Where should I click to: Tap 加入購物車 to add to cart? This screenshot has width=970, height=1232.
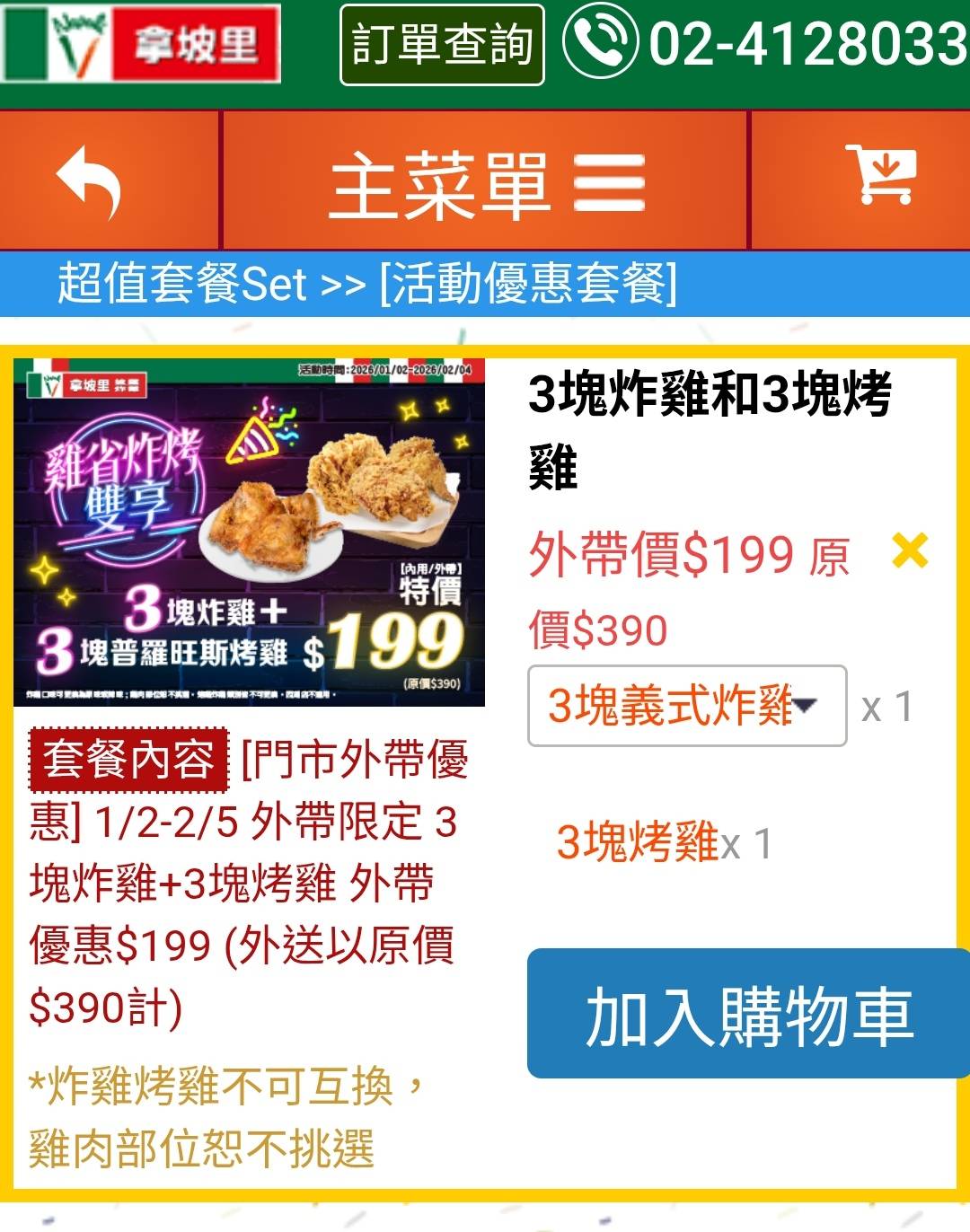click(747, 1015)
